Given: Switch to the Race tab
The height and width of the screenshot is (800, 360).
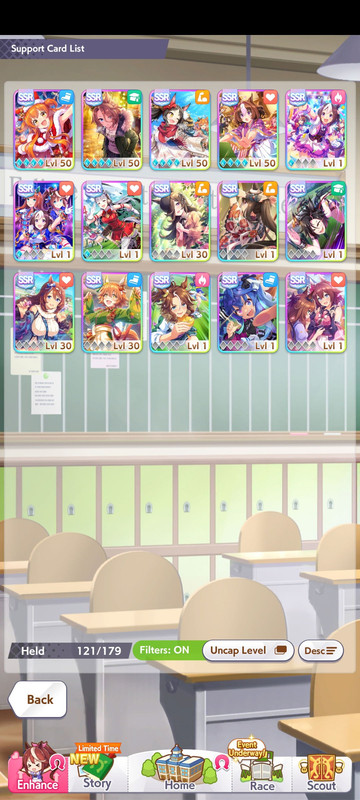Looking at the screenshot, I should coord(261,770).
